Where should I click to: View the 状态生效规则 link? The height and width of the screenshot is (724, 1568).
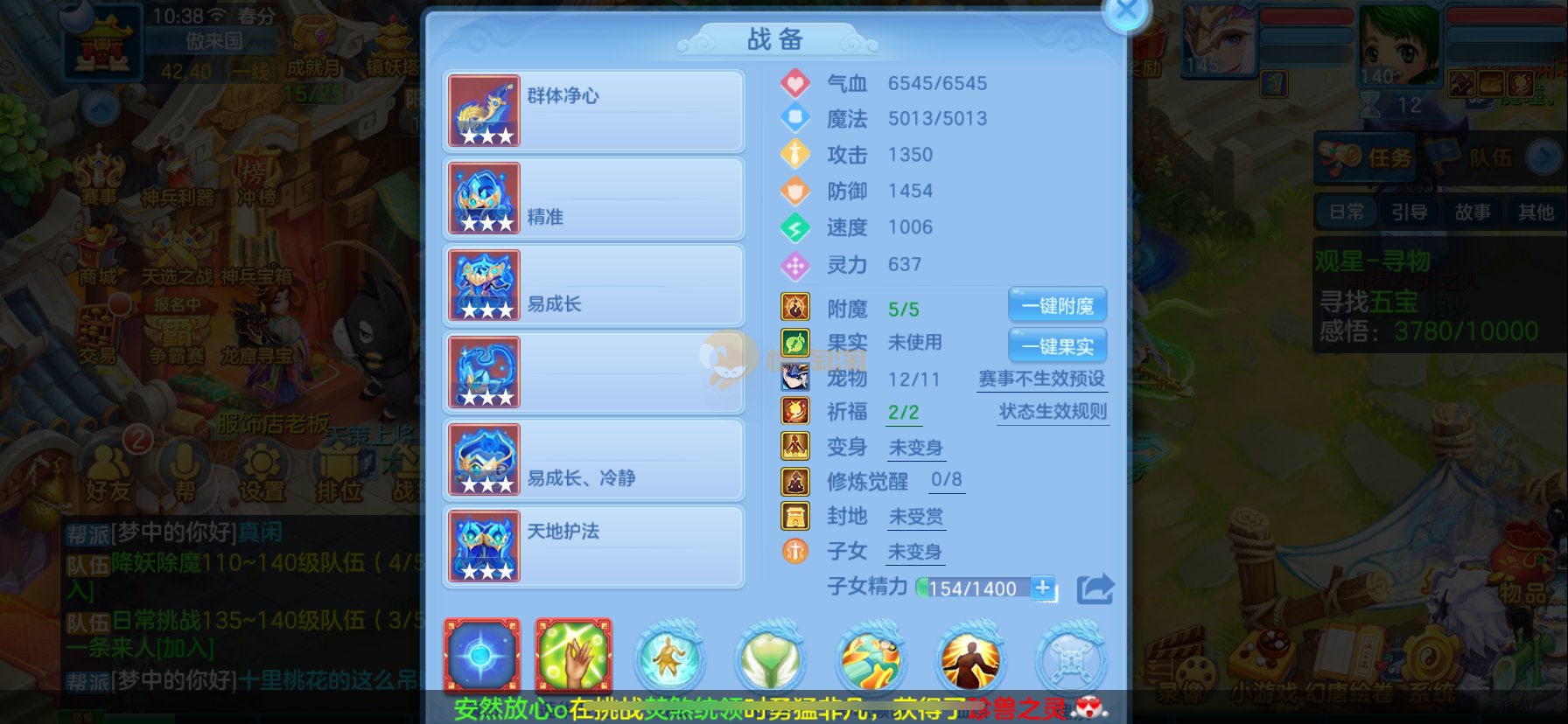coord(1053,412)
